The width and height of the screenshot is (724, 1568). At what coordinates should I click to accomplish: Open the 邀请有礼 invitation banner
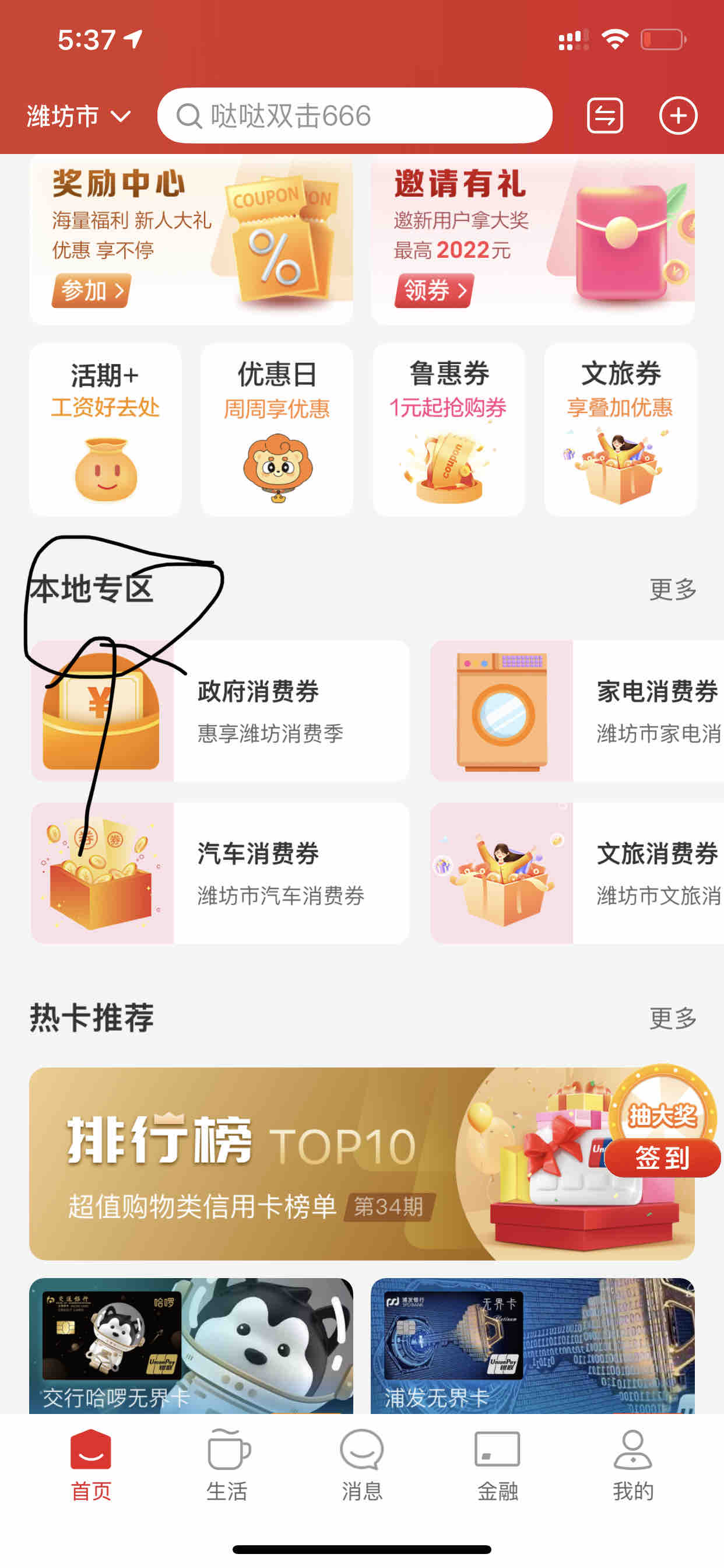(x=532, y=240)
